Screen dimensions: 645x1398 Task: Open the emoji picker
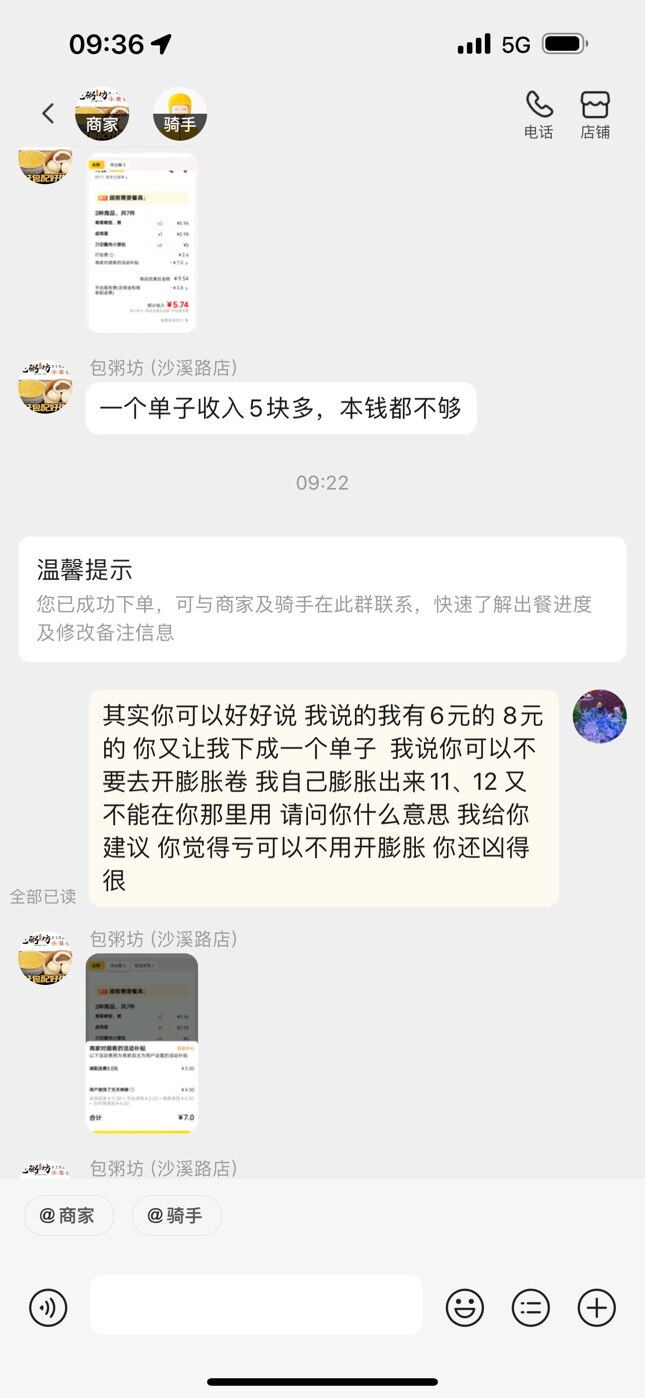(464, 1307)
